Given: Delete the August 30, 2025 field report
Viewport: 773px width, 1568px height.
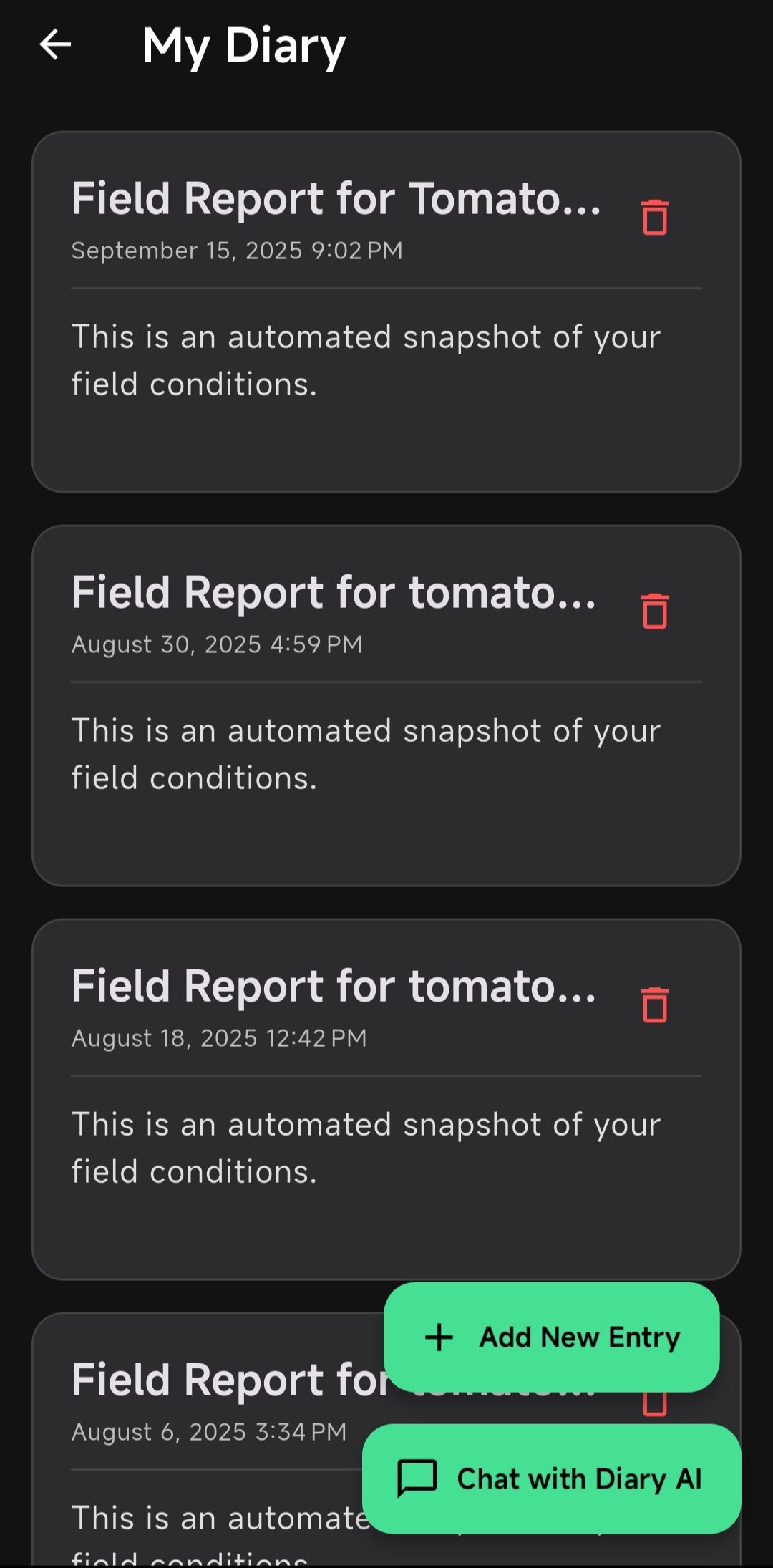Looking at the screenshot, I should 654,611.
